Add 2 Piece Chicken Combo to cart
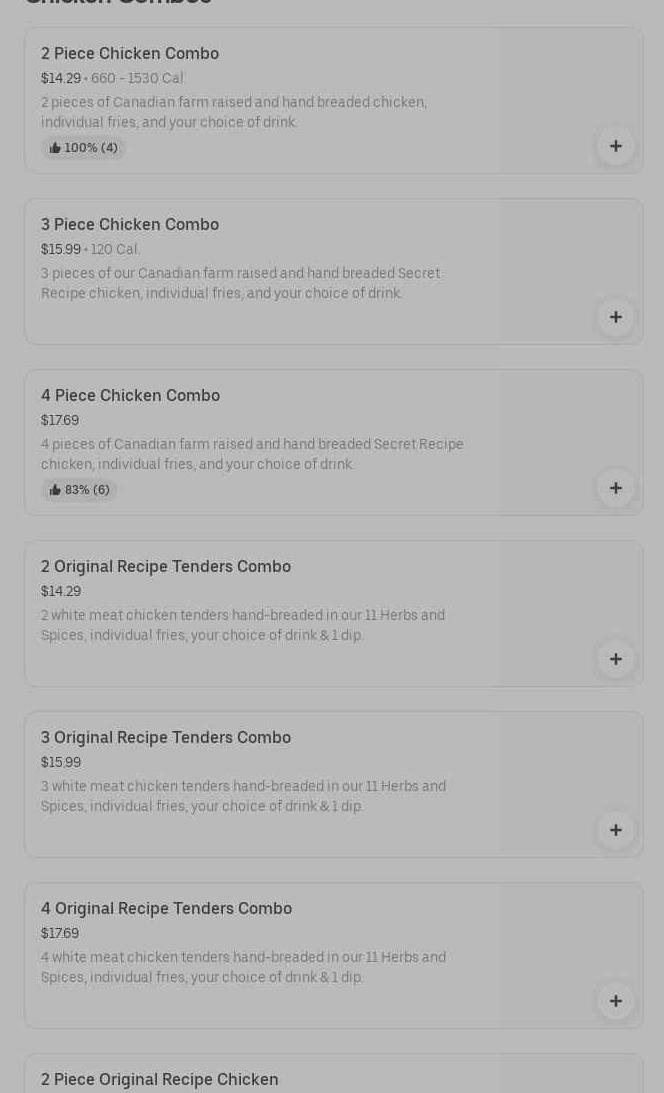 click(615, 146)
